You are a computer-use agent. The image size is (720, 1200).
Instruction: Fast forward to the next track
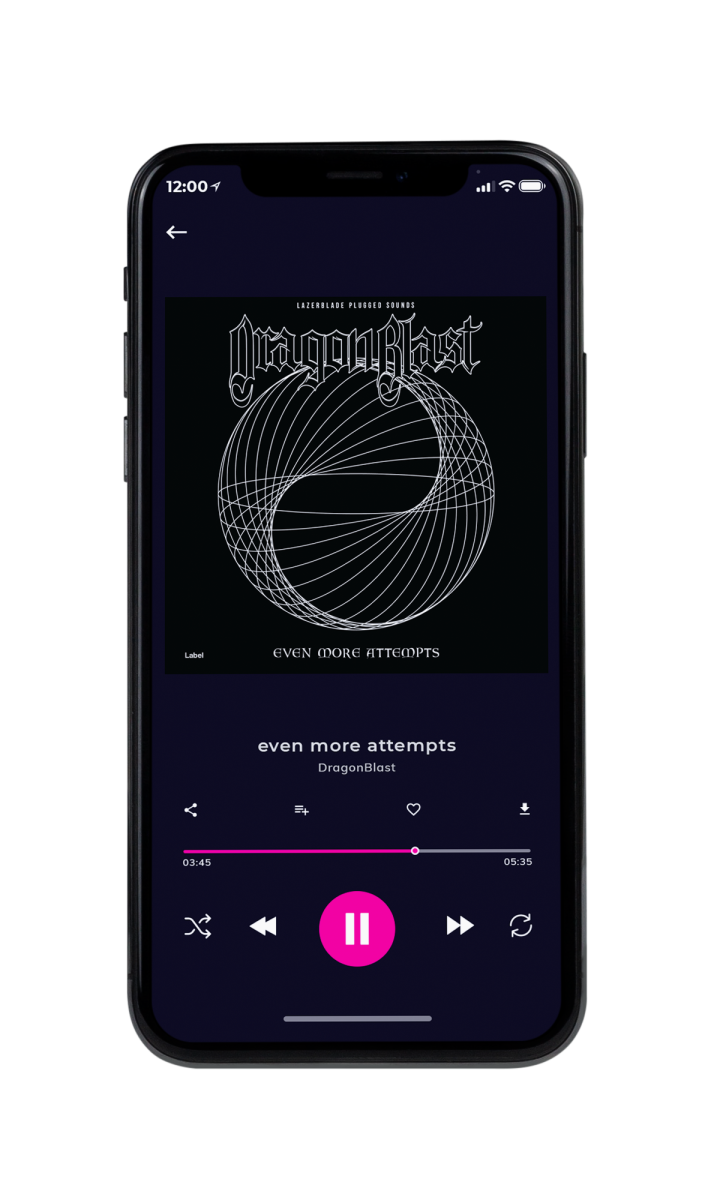coord(460,926)
